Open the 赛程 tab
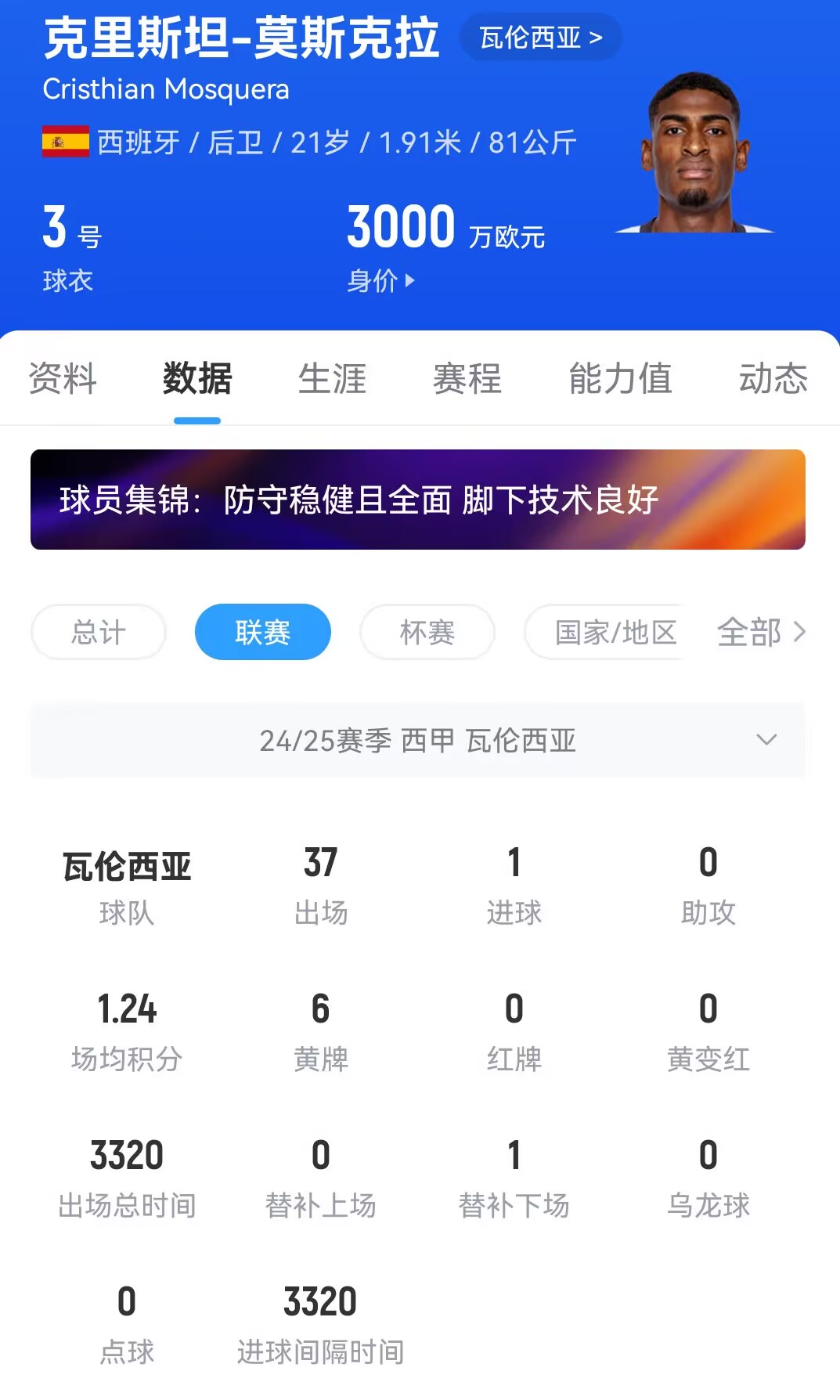 click(x=467, y=379)
